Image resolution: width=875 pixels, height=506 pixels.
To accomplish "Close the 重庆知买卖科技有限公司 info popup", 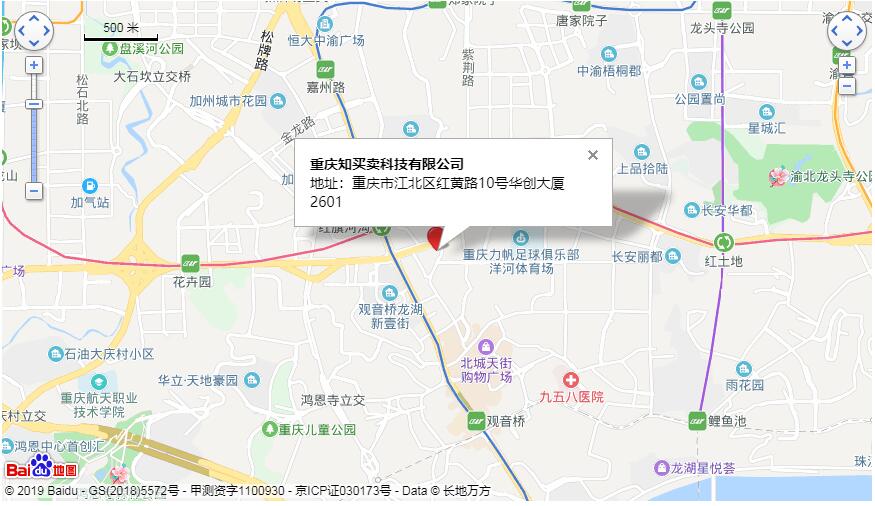I will 593,155.
